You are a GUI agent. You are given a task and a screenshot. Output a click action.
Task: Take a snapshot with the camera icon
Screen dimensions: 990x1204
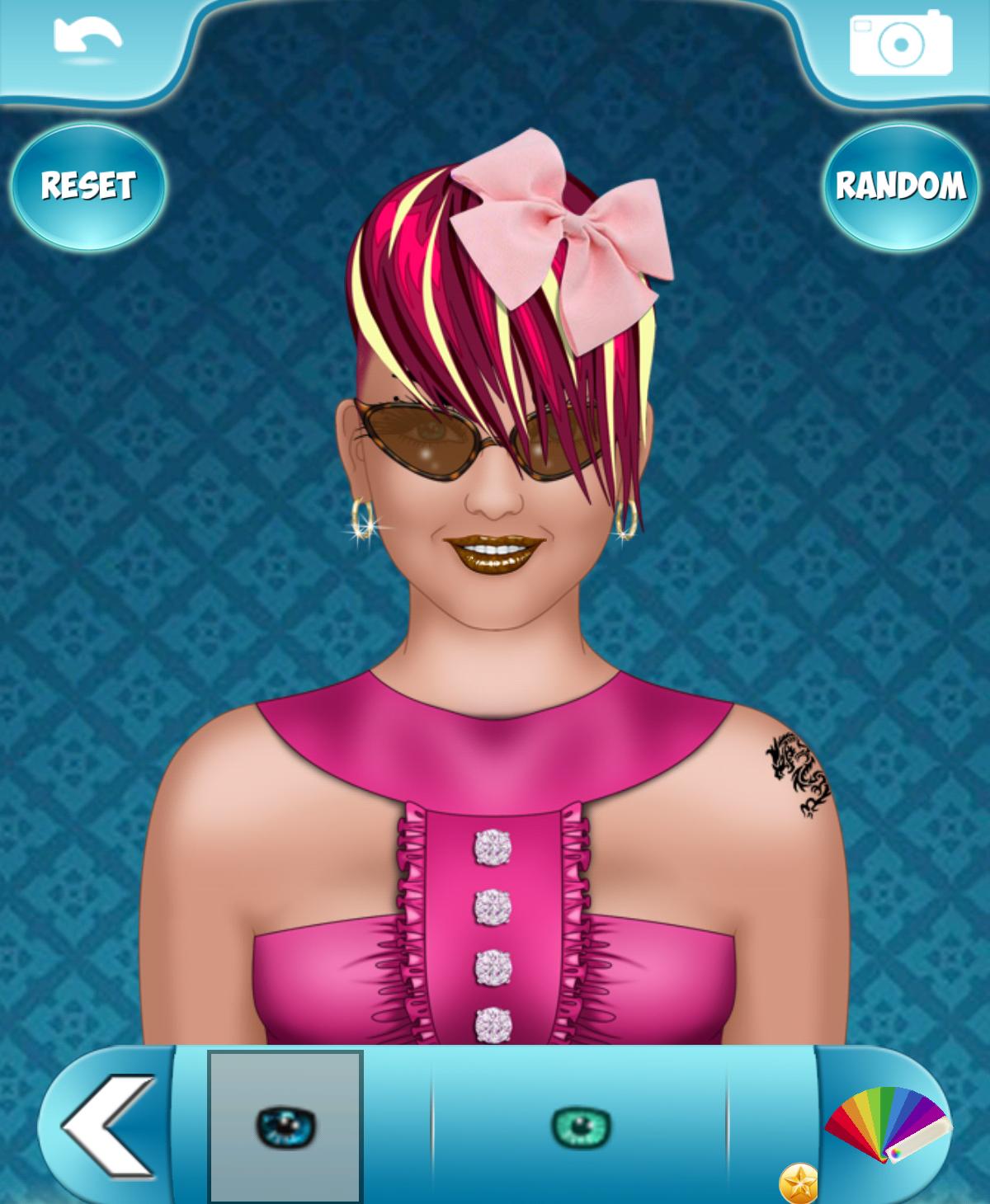[900, 43]
